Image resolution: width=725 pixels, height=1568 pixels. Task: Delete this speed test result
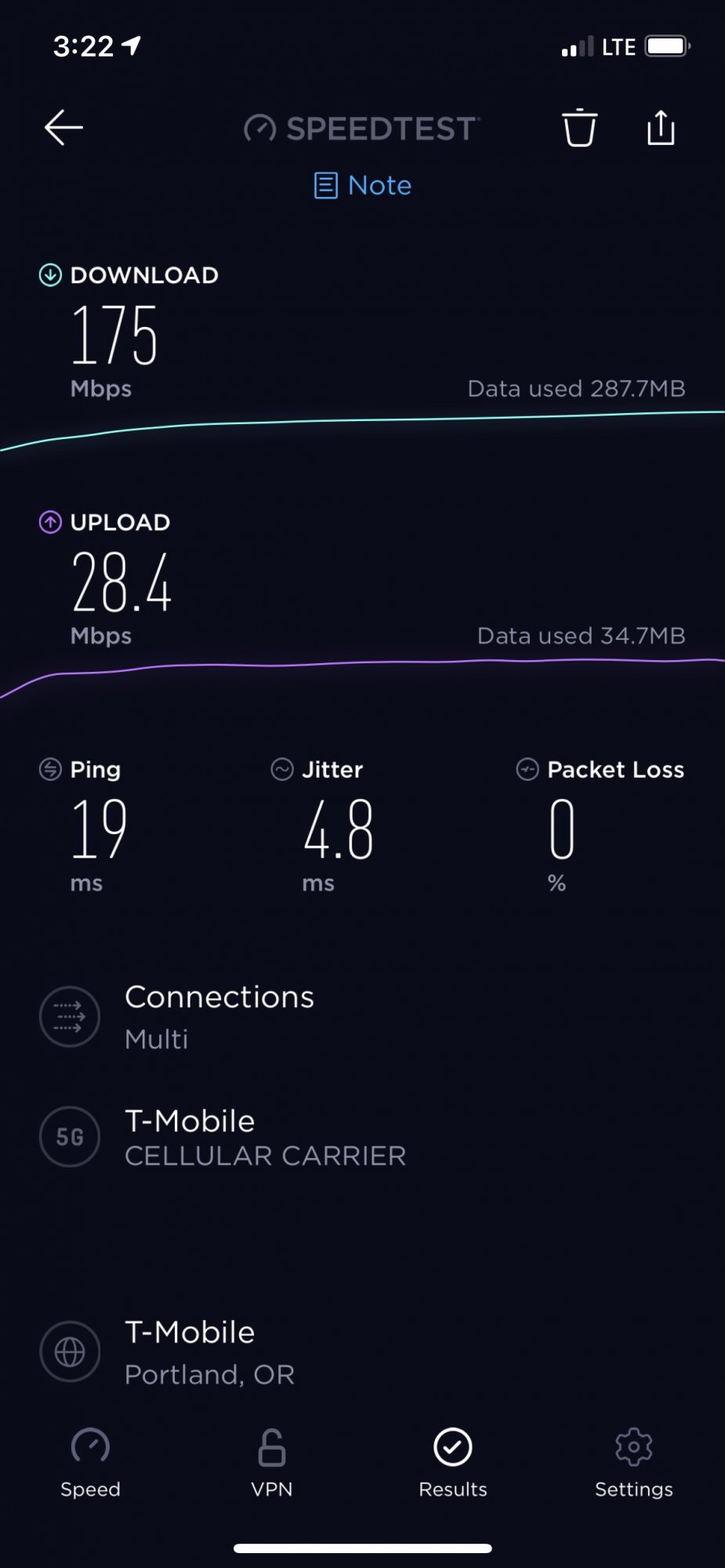pyautogui.click(x=579, y=128)
